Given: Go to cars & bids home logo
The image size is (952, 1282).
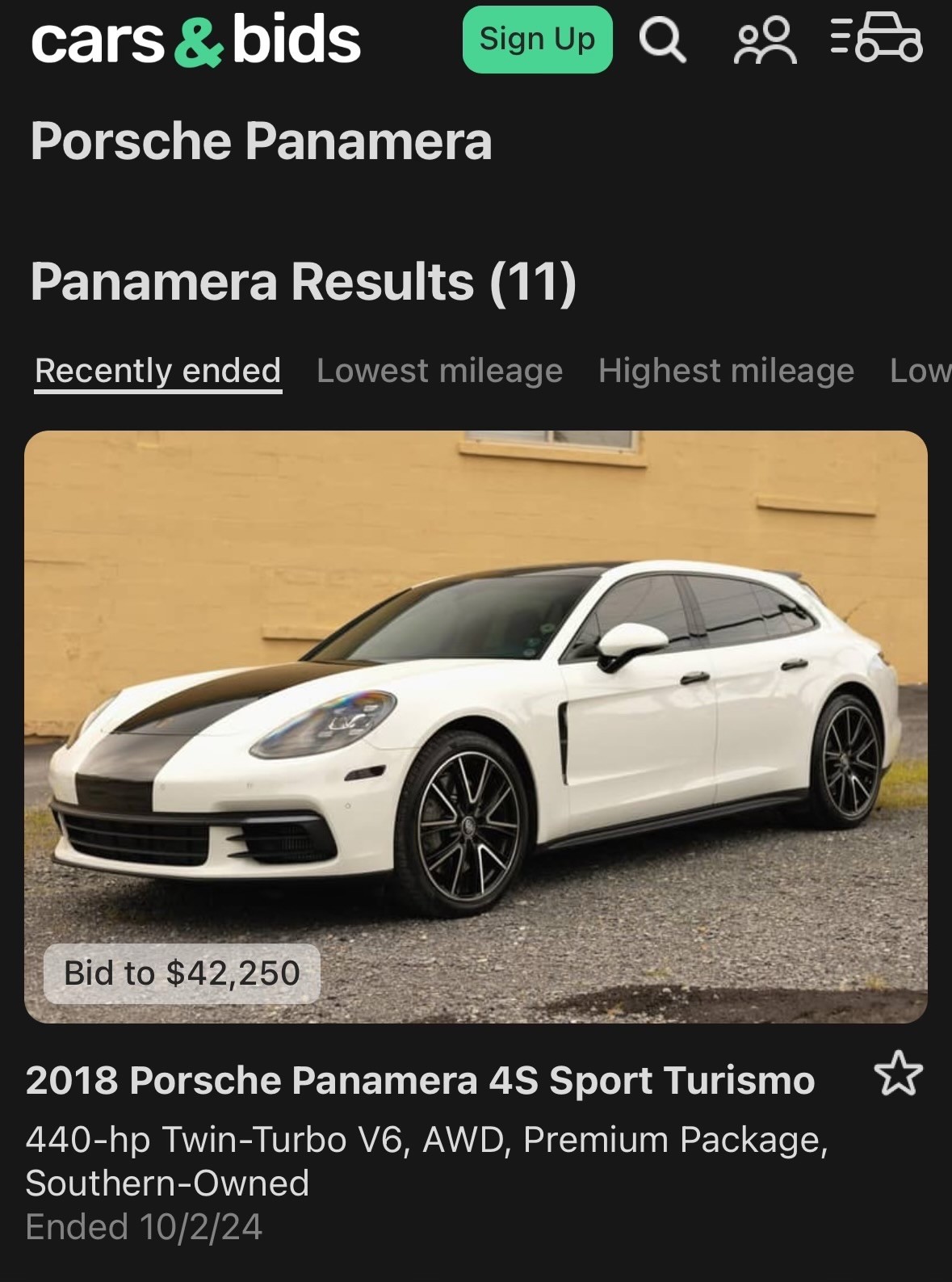Looking at the screenshot, I should (x=195, y=40).
